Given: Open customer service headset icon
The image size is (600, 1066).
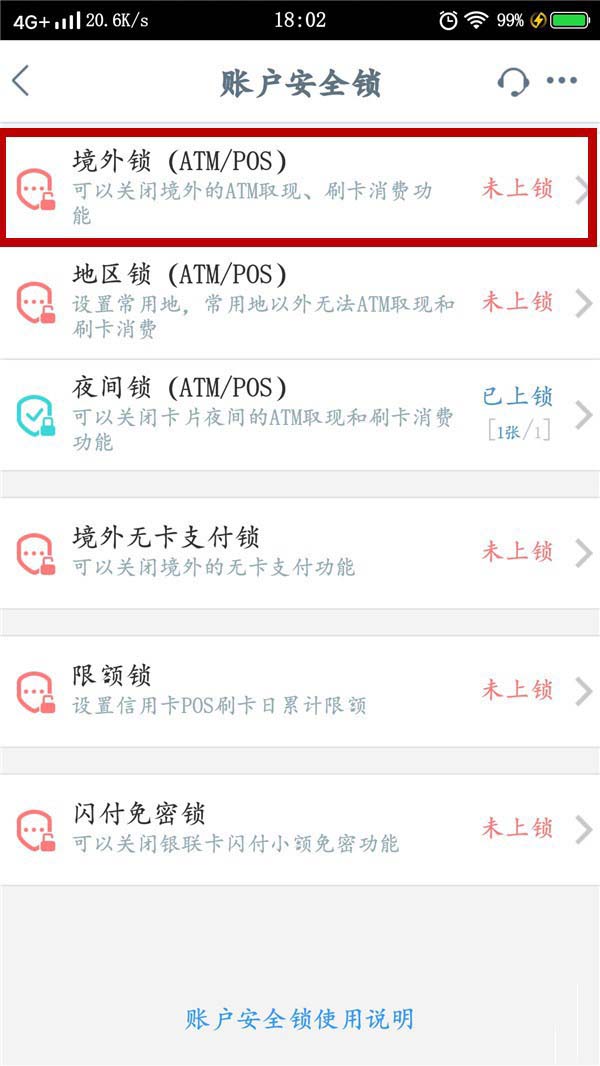Looking at the screenshot, I should click(513, 82).
